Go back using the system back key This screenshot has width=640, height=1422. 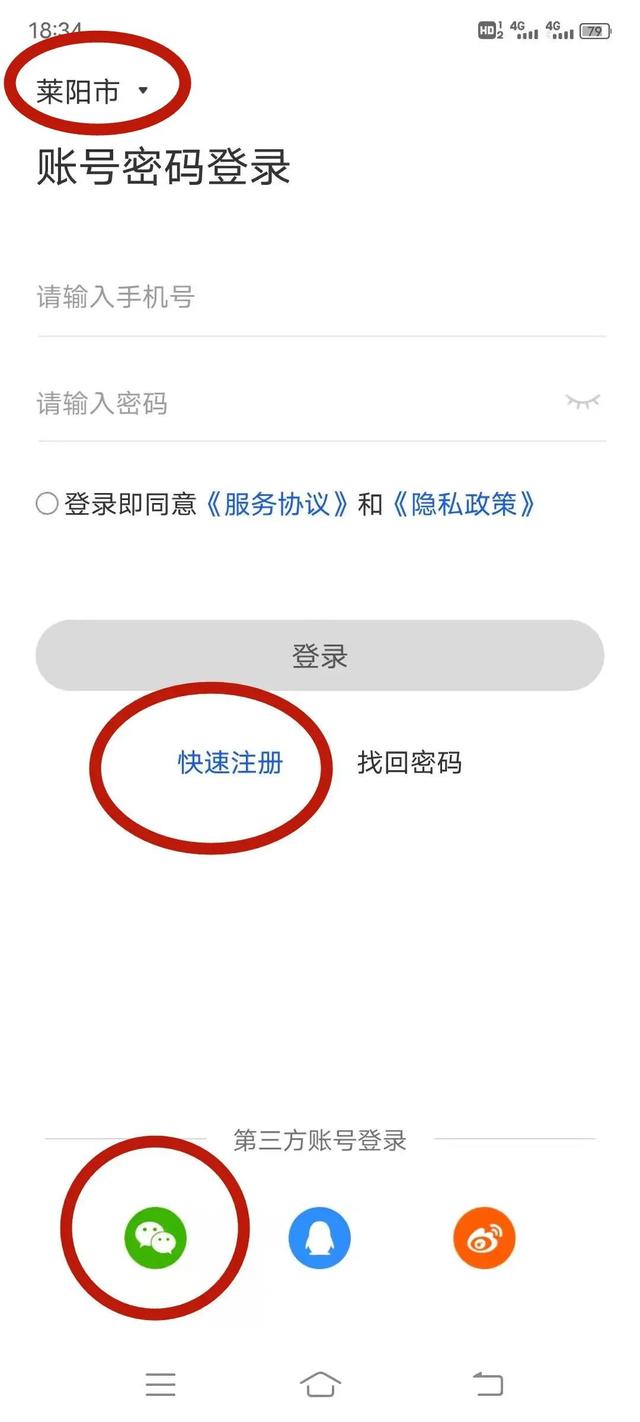(487, 1384)
